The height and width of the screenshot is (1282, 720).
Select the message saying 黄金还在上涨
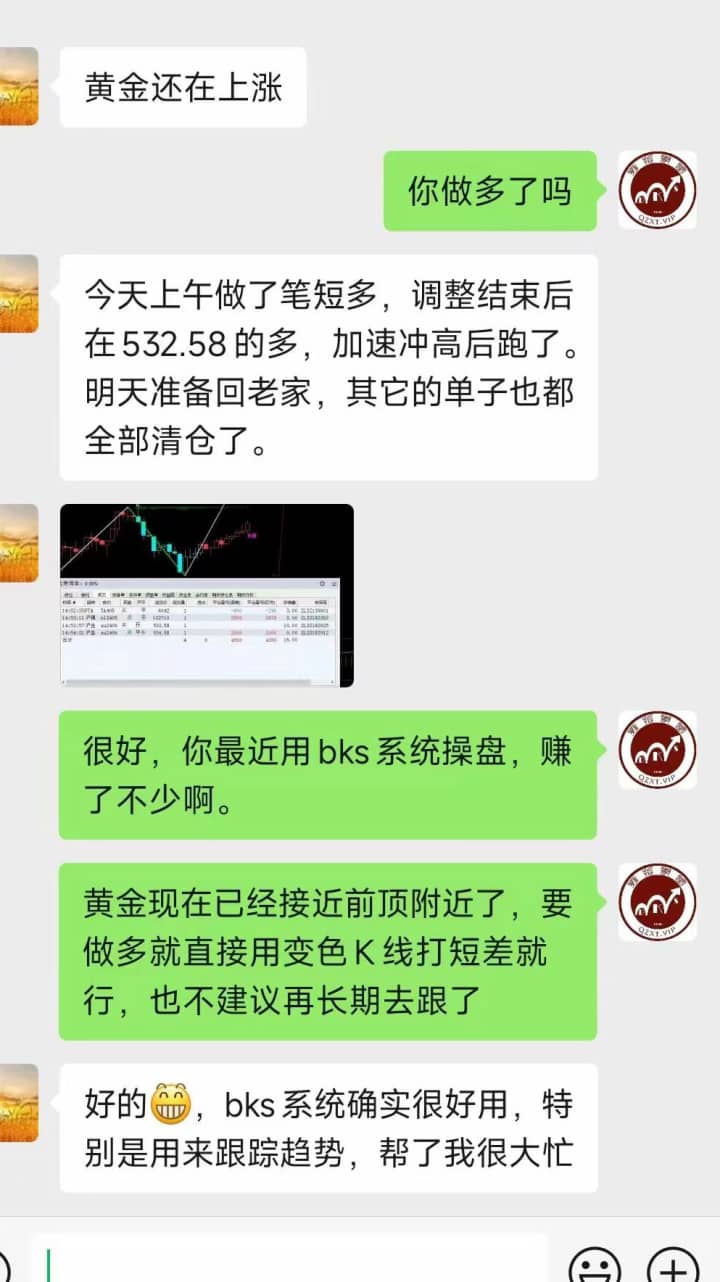pyautogui.click(x=182, y=88)
